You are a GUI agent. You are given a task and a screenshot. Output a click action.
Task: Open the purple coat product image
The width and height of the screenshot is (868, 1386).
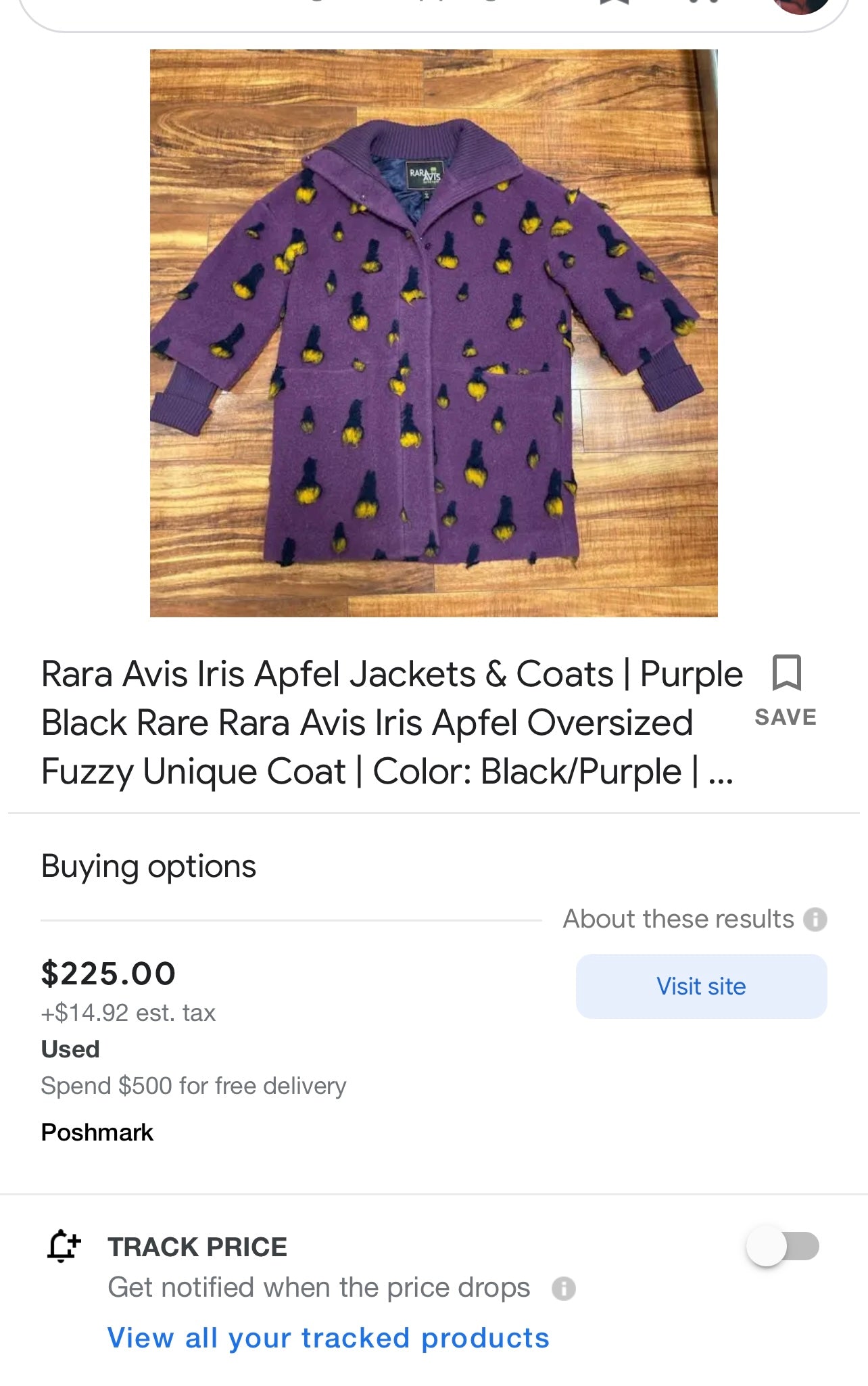tap(433, 333)
